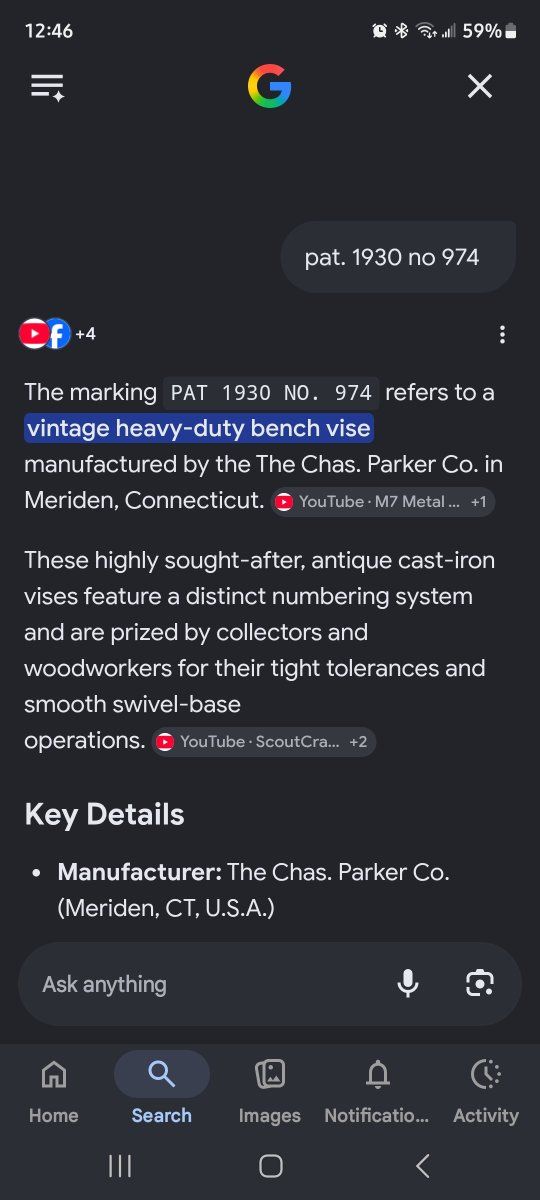
Task: Open the response overflow menu
Action: point(502,334)
